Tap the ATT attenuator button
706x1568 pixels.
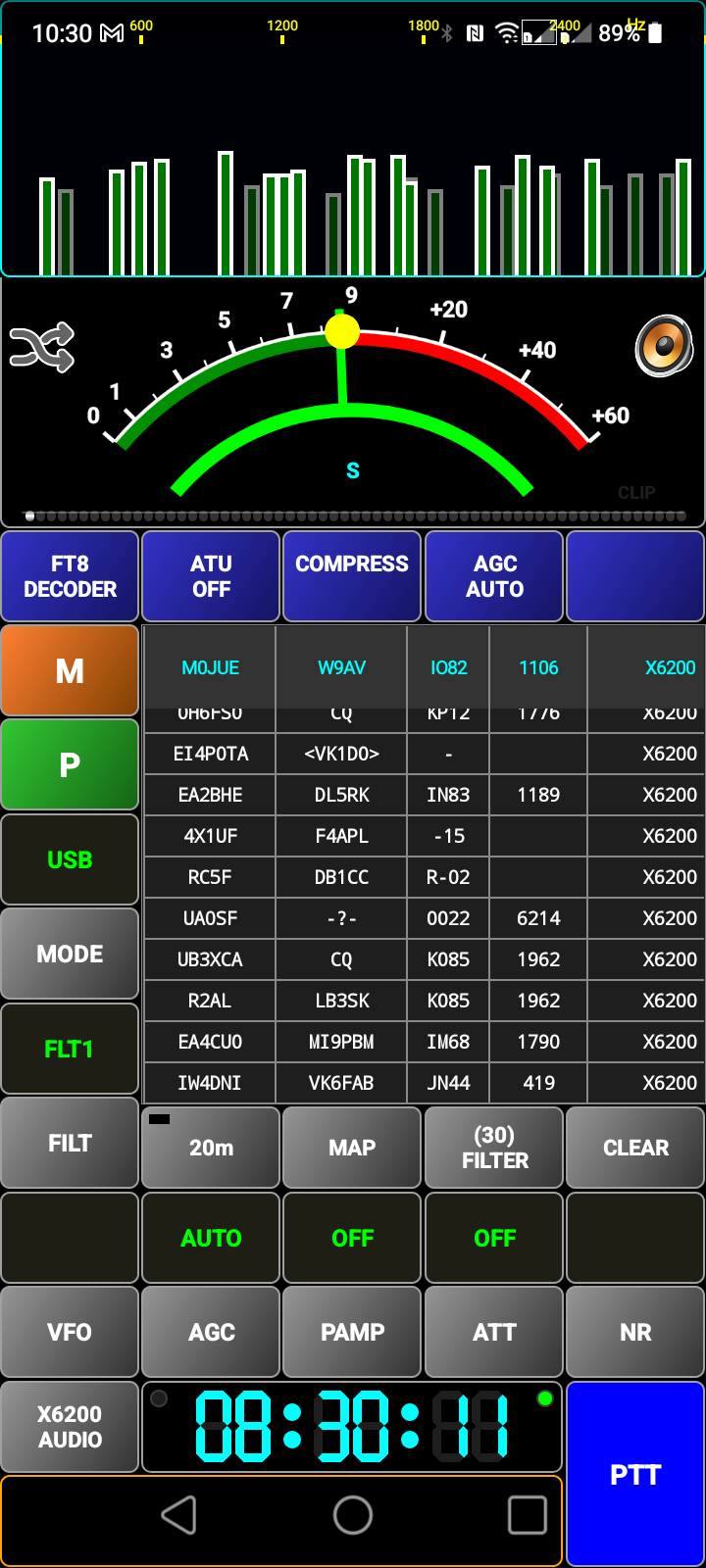[x=494, y=1332]
